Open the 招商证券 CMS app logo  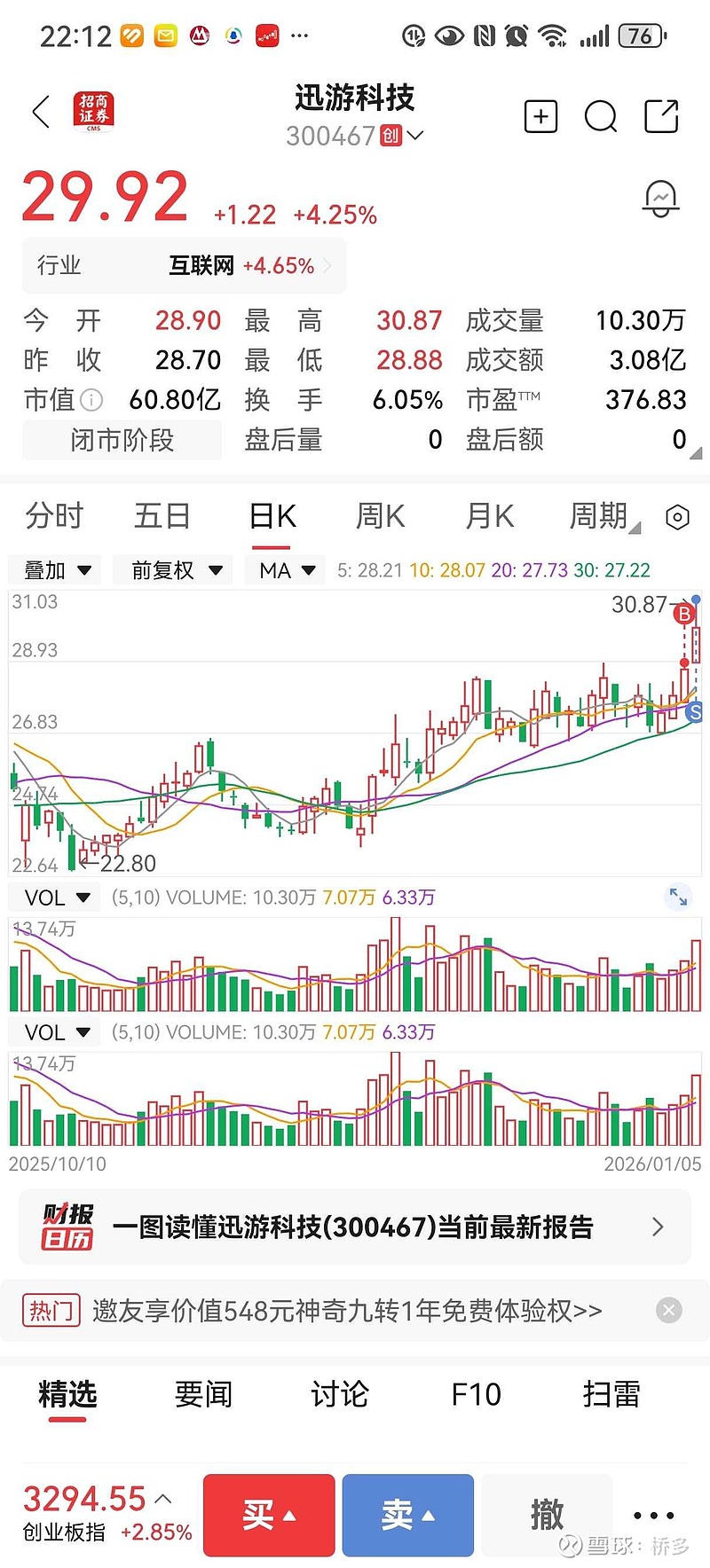click(x=91, y=113)
